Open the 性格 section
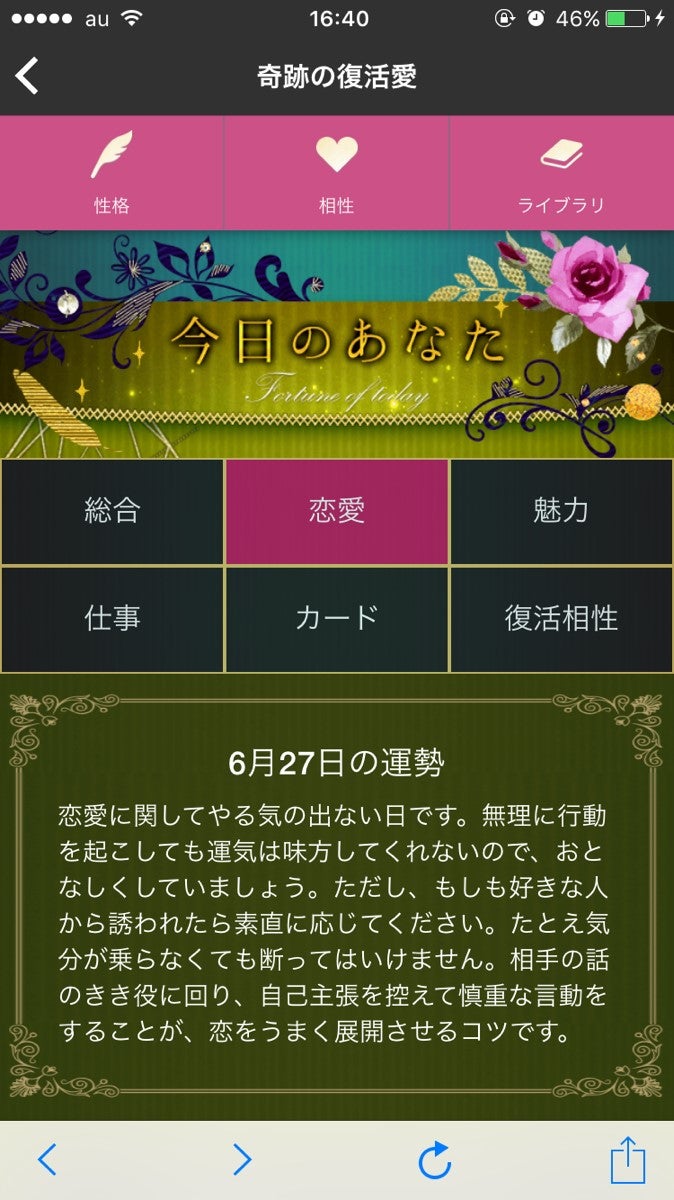This screenshot has height=1200, width=674. tap(112, 173)
